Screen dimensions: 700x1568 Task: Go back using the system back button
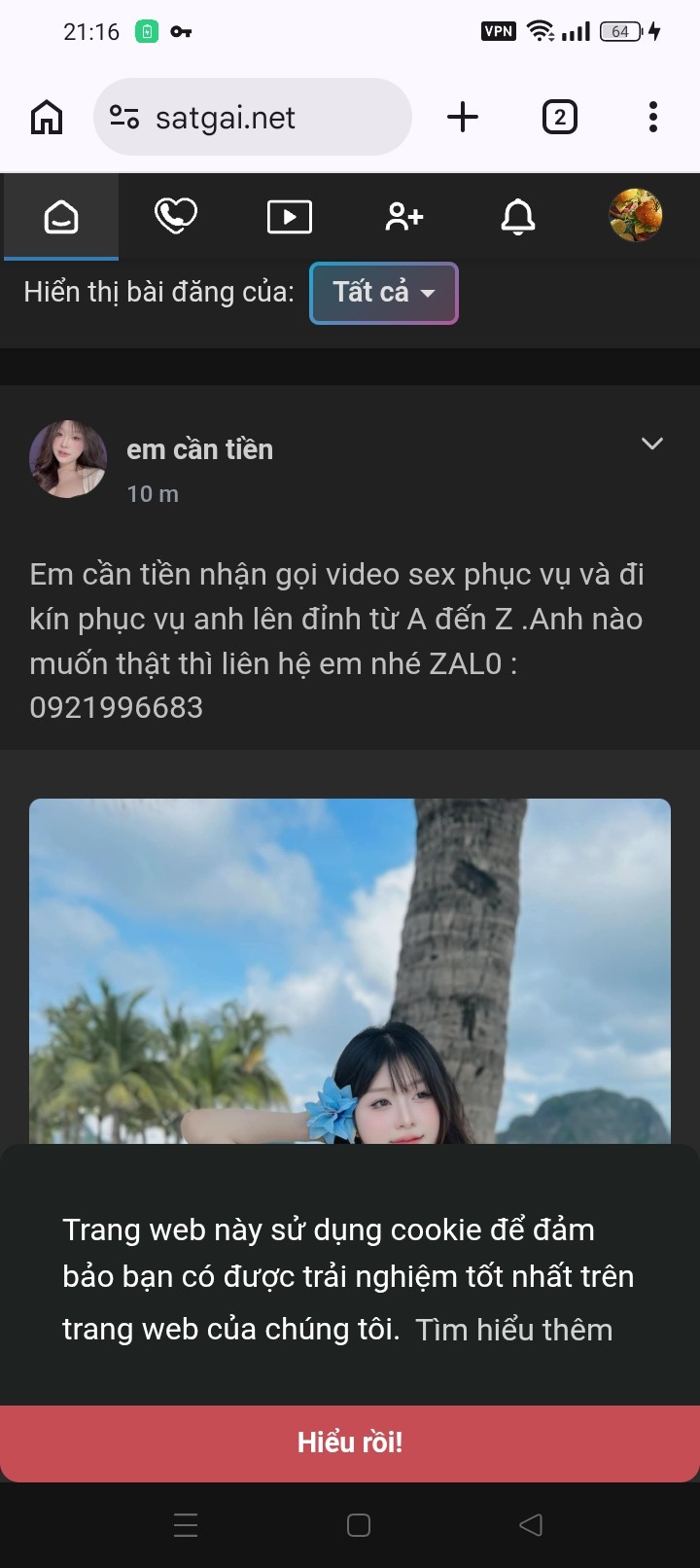[x=531, y=1525]
